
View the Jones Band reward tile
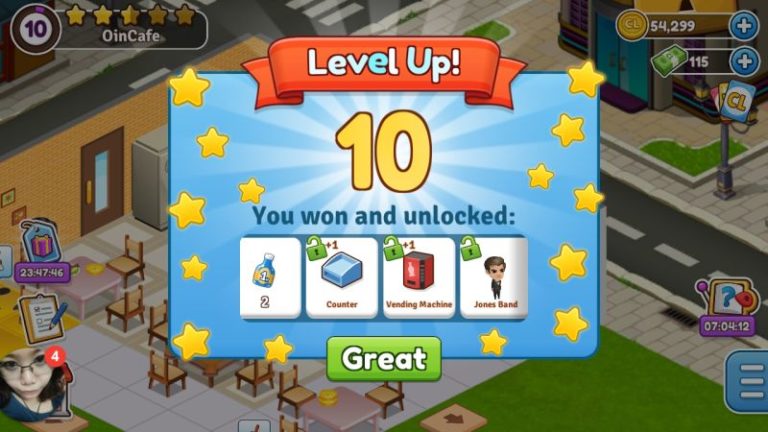click(494, 277)
